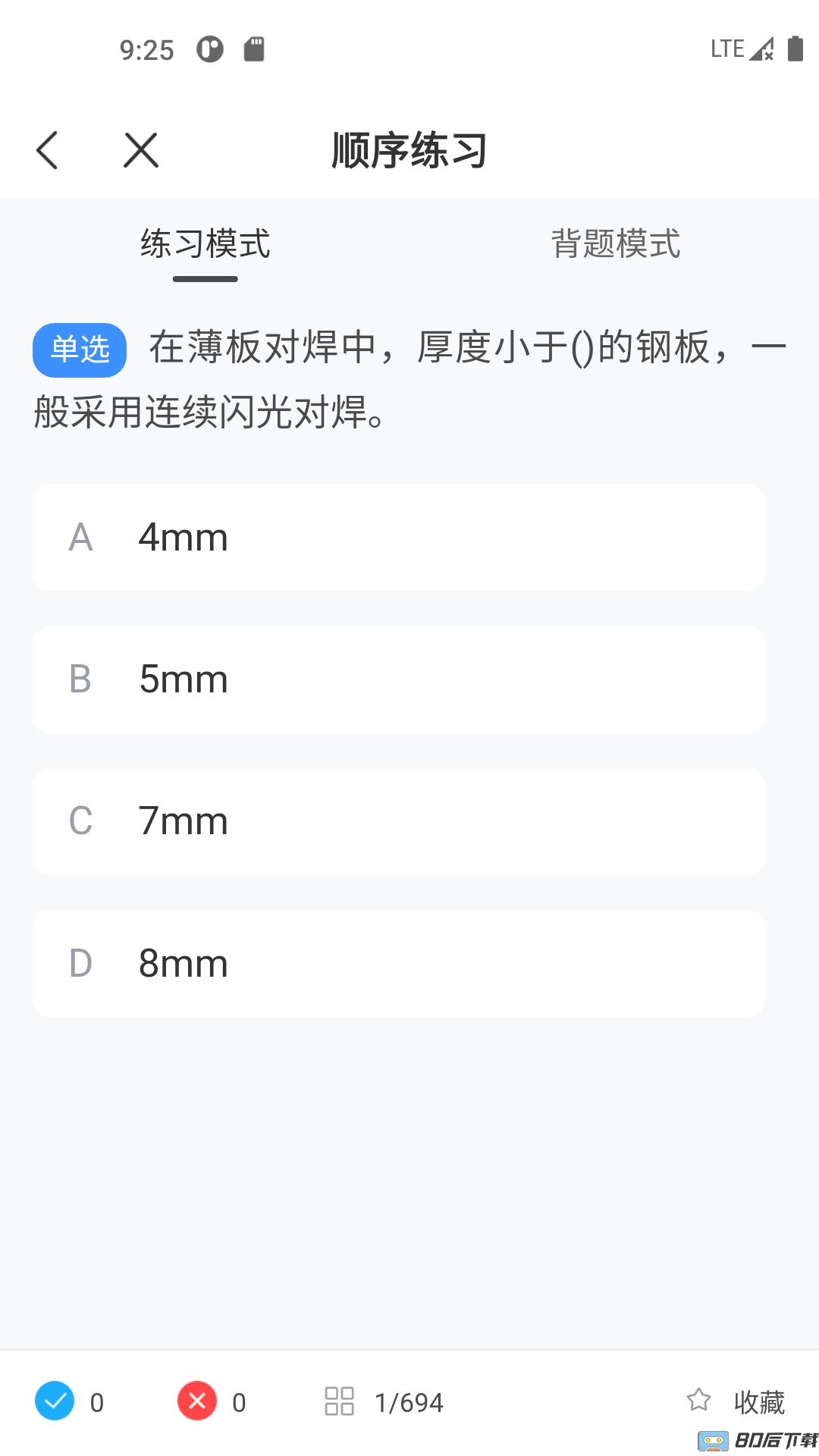This screenshot has width=819, height=1456.
Task: Select answer option B 5mm
Action: pyautogui.click(x=398, y=679)
